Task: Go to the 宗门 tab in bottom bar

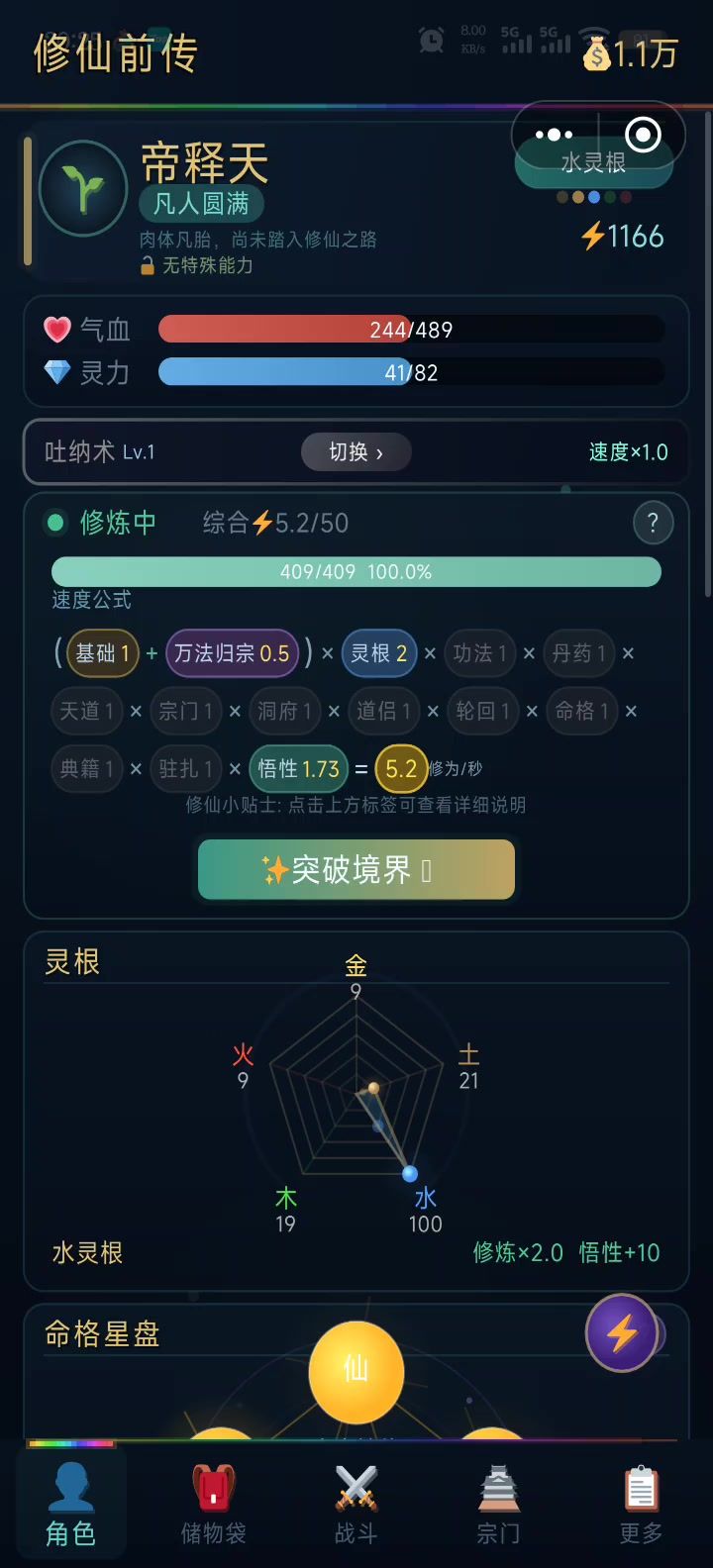Action: point(498,1505)
